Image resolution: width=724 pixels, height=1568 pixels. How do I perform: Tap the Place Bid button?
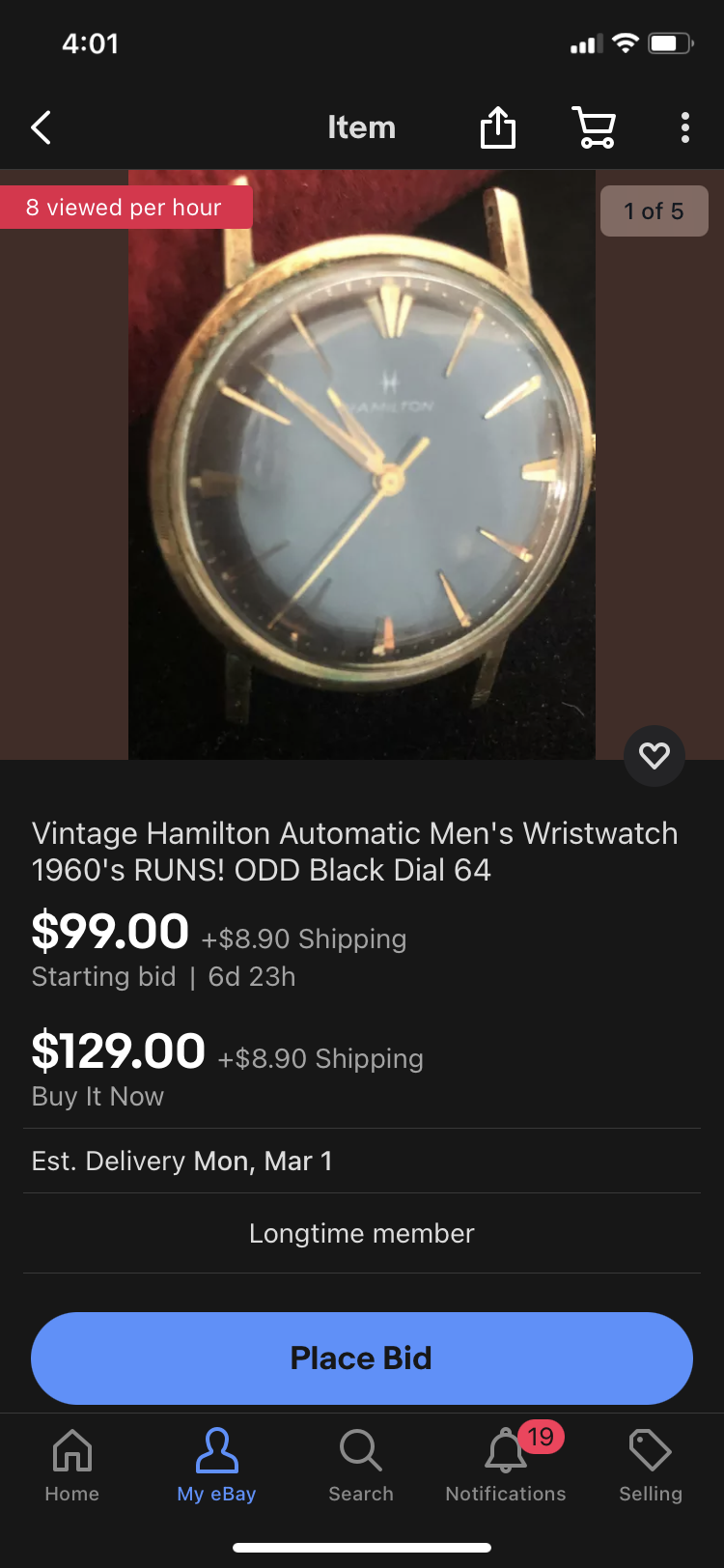[x=362, y=1358]
